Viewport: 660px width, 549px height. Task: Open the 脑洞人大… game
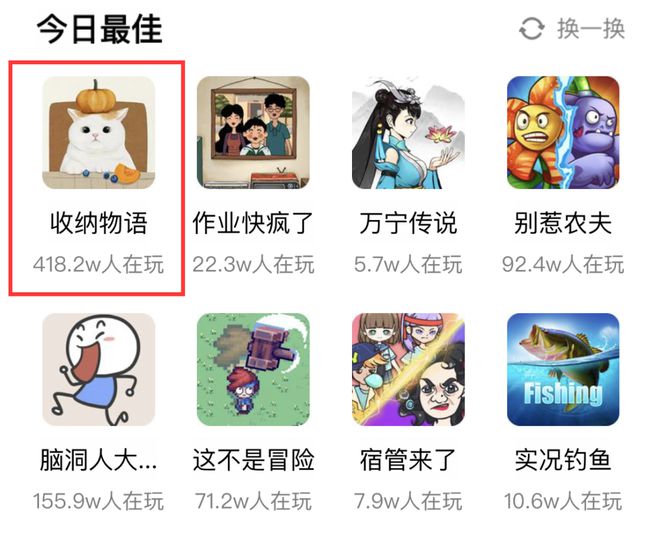pyautogui.click(x=98, y=369)
